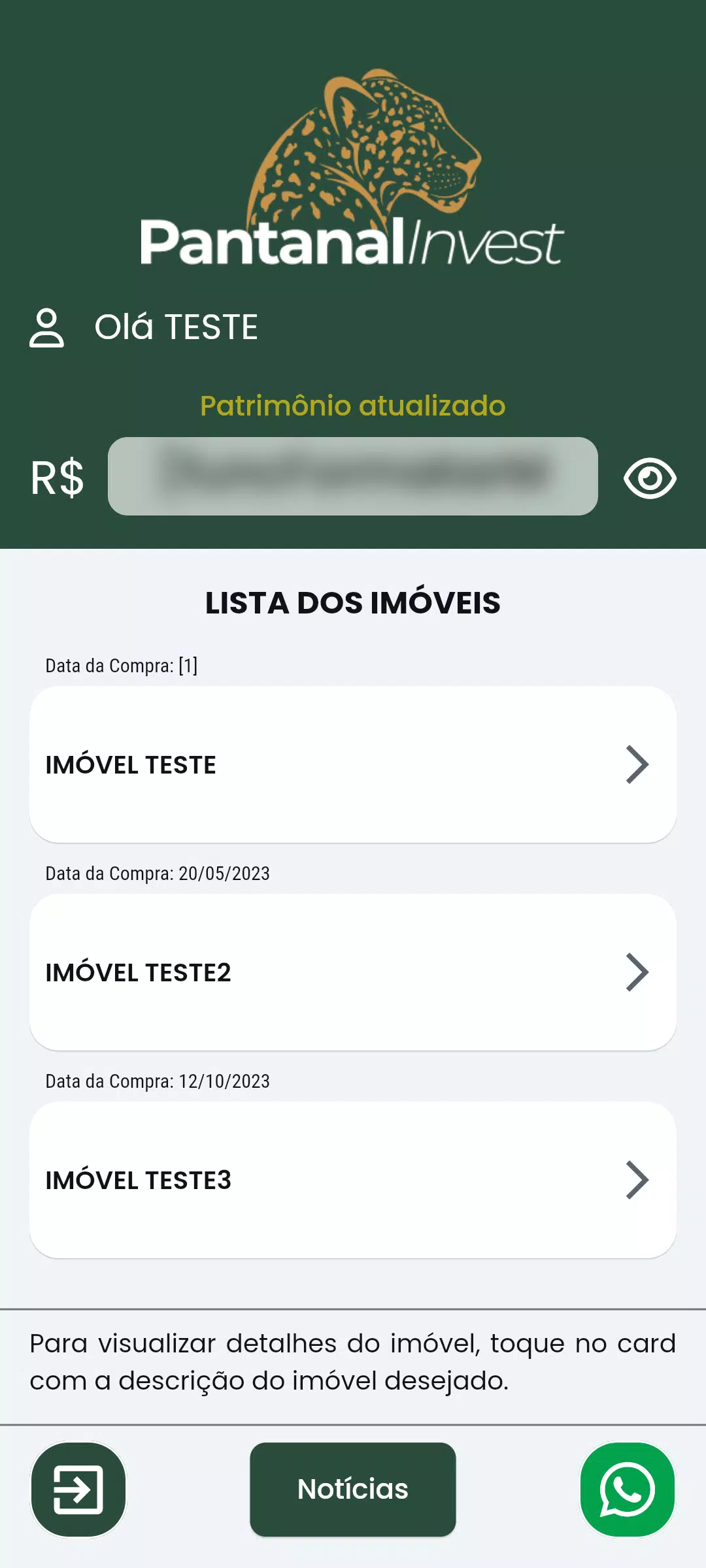View the IMÓVEL TESTE3 property card
This screenshot has height=1568, width=706.
[353, 1180]
